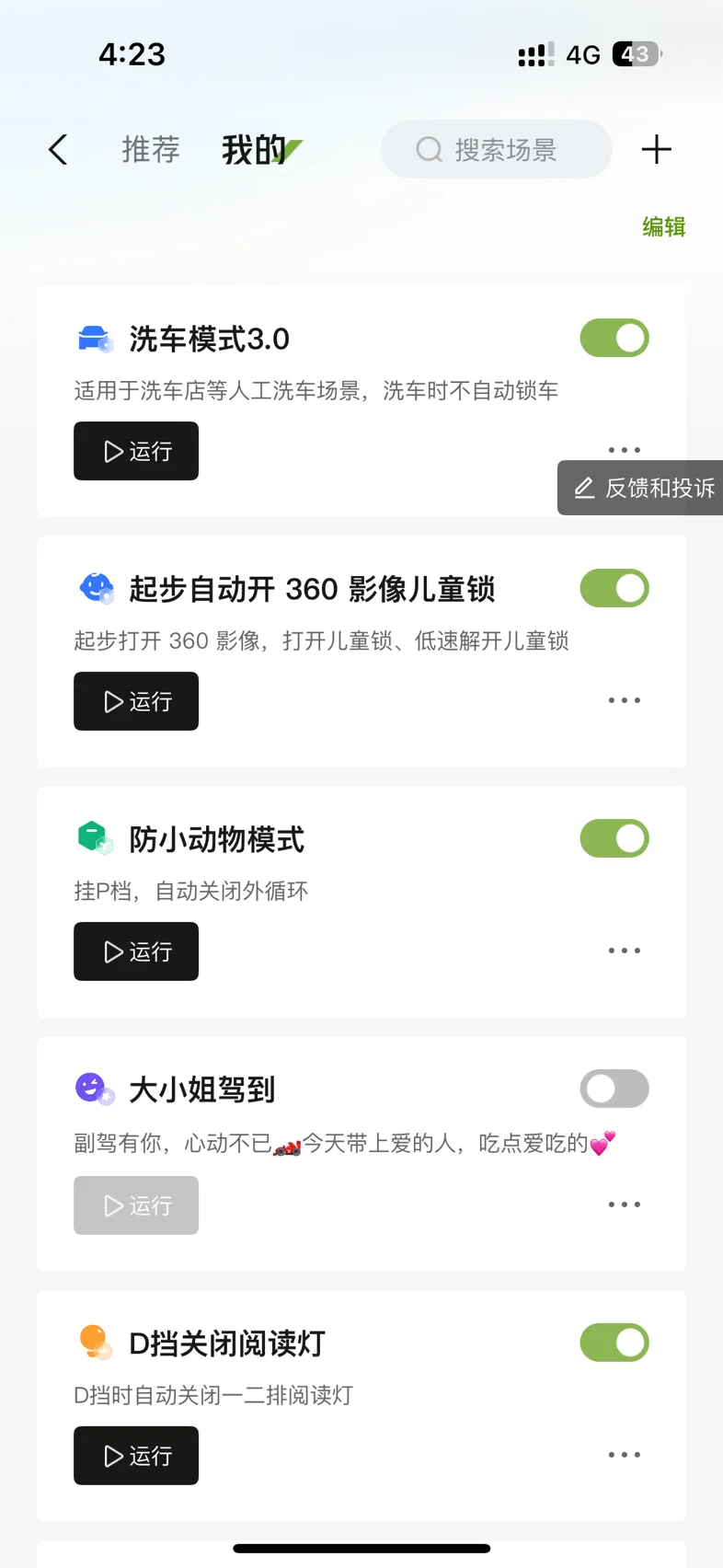This screenshot has height=1568, width=723.
Task: Toggle off 防小动物模式
Action: tap(614, 838)
